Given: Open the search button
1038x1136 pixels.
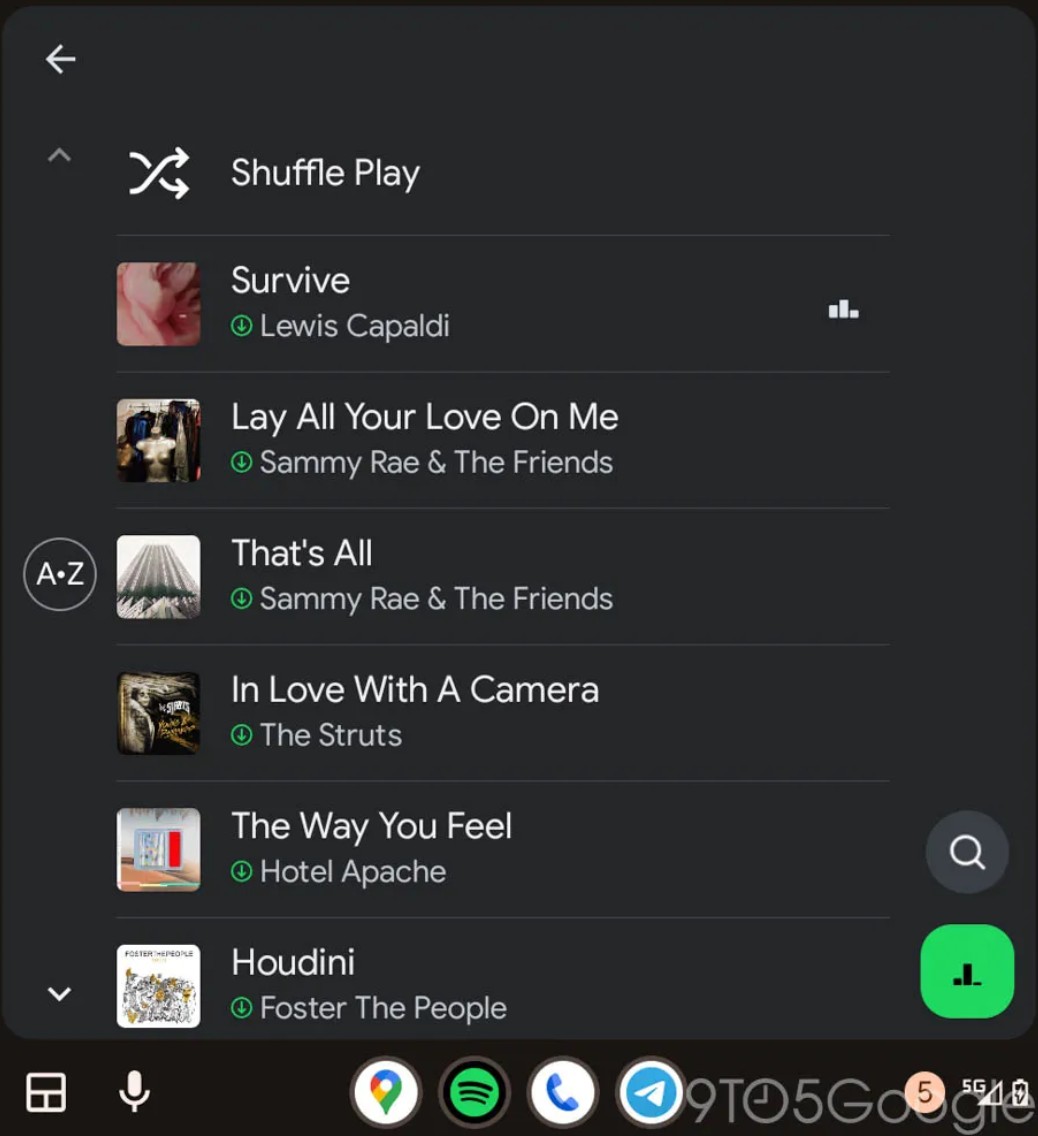Looking at the screenshot, I should coord(967,852).
